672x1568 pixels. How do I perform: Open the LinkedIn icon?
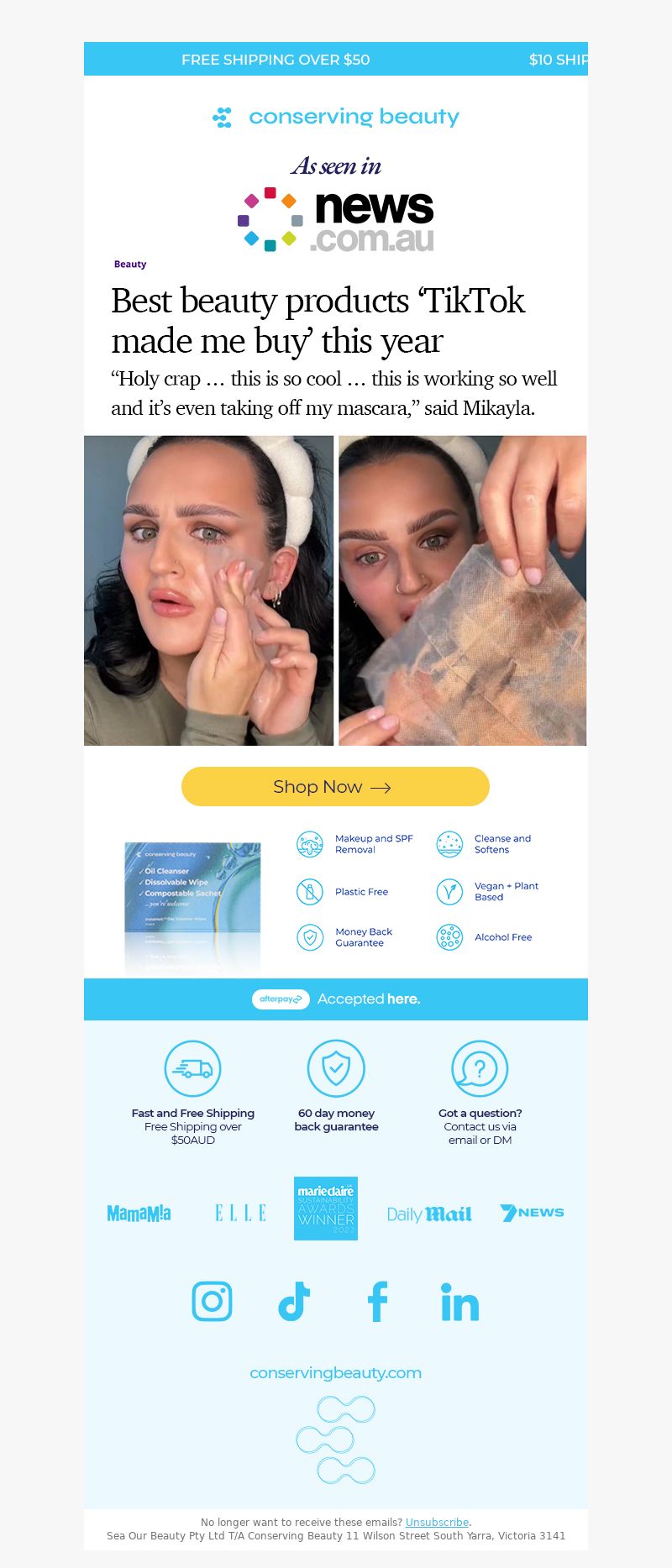pyautogui.click(x=459, y=1303)
